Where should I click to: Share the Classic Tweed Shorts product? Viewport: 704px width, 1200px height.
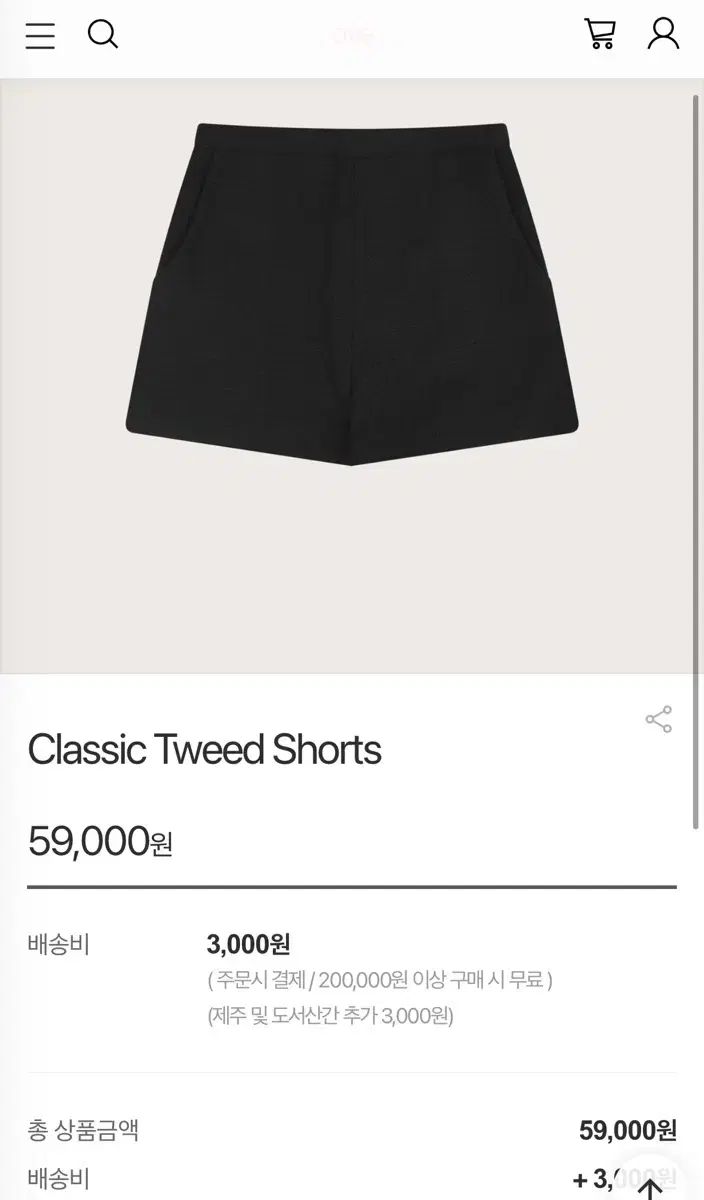tap(659, 720)
